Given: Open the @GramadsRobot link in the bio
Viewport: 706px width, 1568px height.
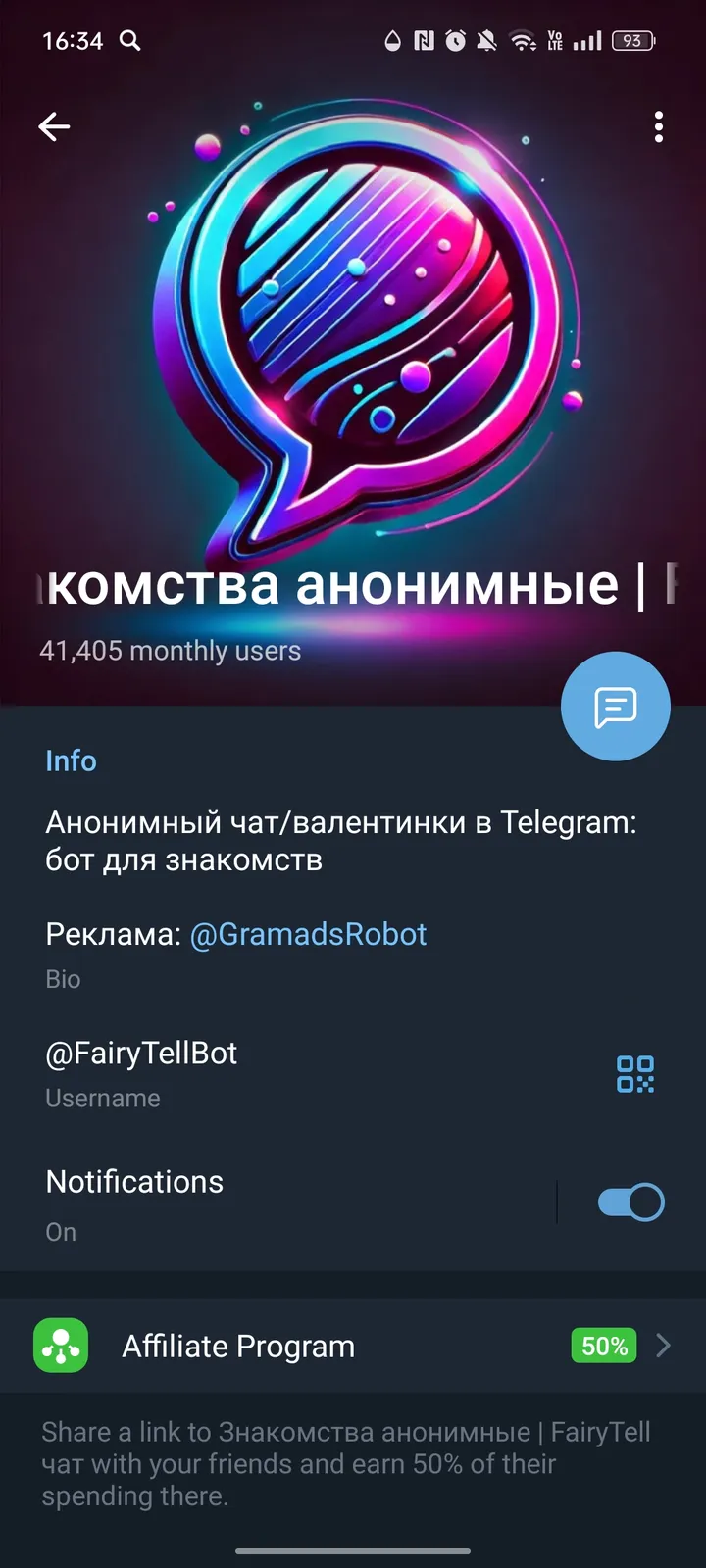Looking at the screenshot, I should (309, 934).
